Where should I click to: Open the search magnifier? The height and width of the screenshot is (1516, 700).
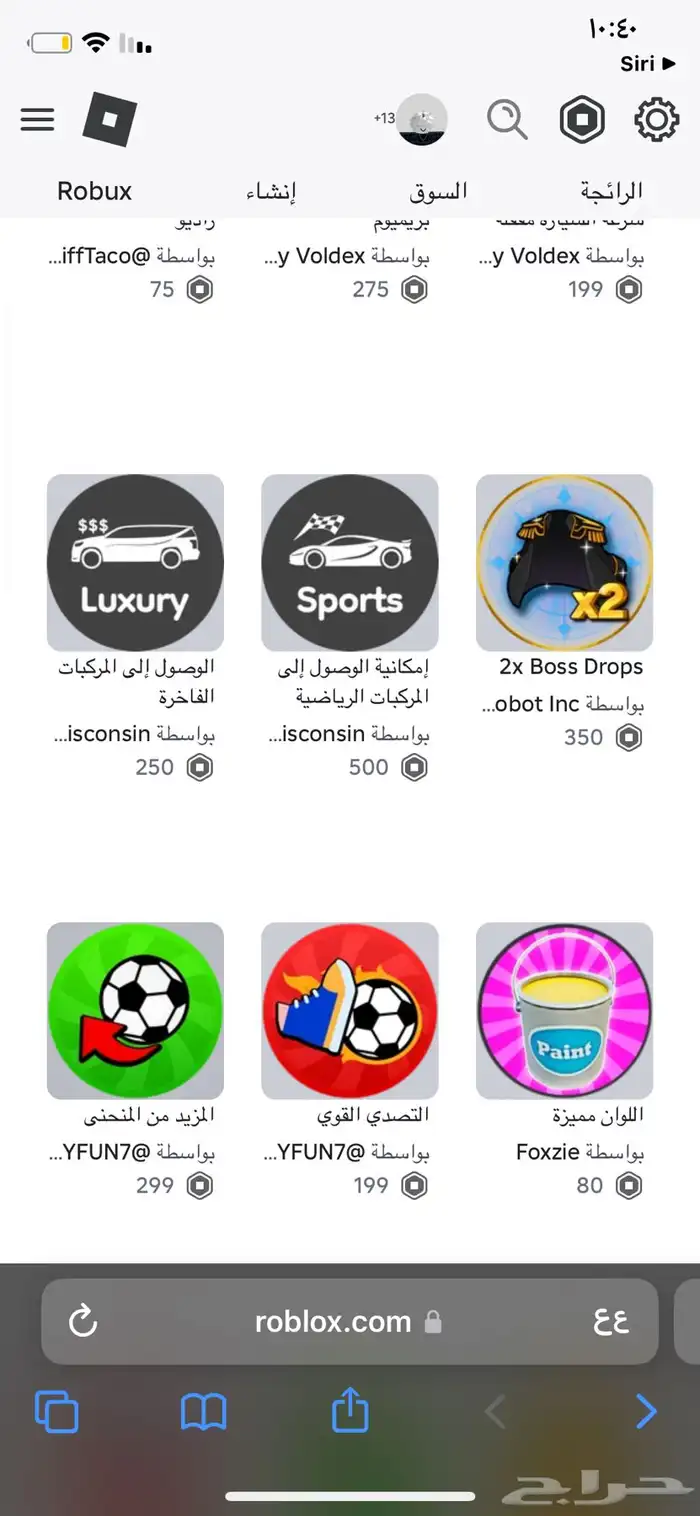coord(507,120)
